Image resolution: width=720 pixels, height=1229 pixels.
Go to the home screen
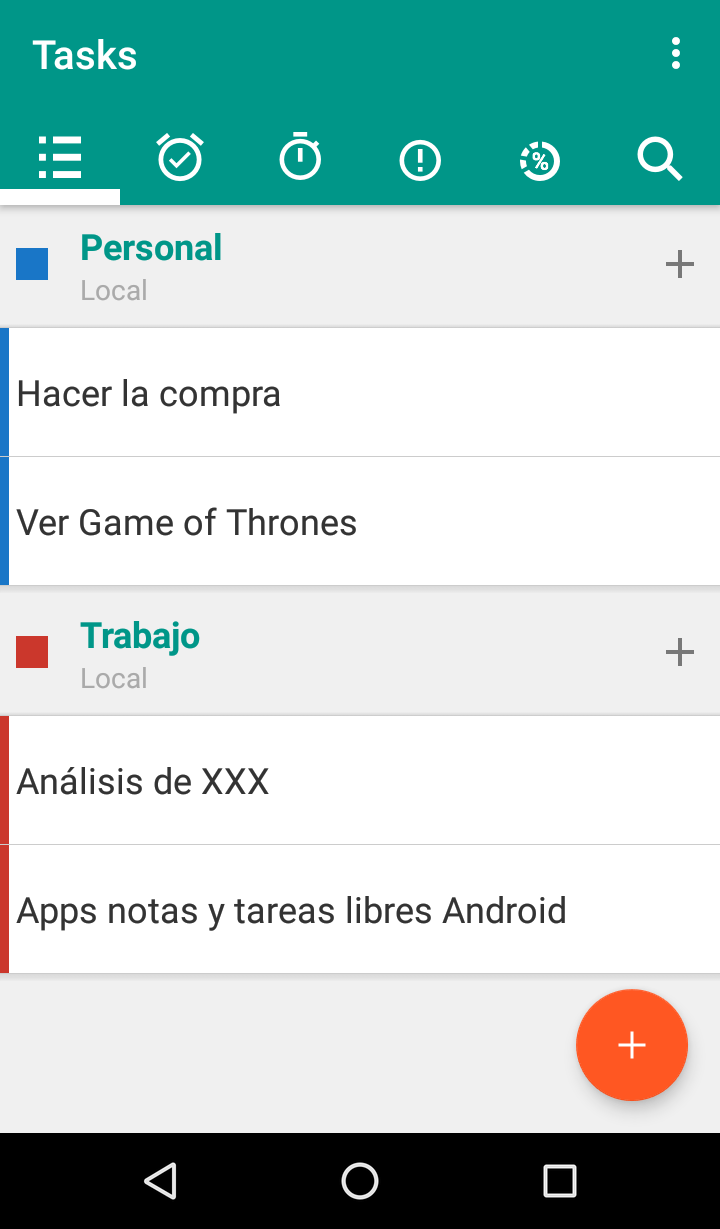[360, 1181]
